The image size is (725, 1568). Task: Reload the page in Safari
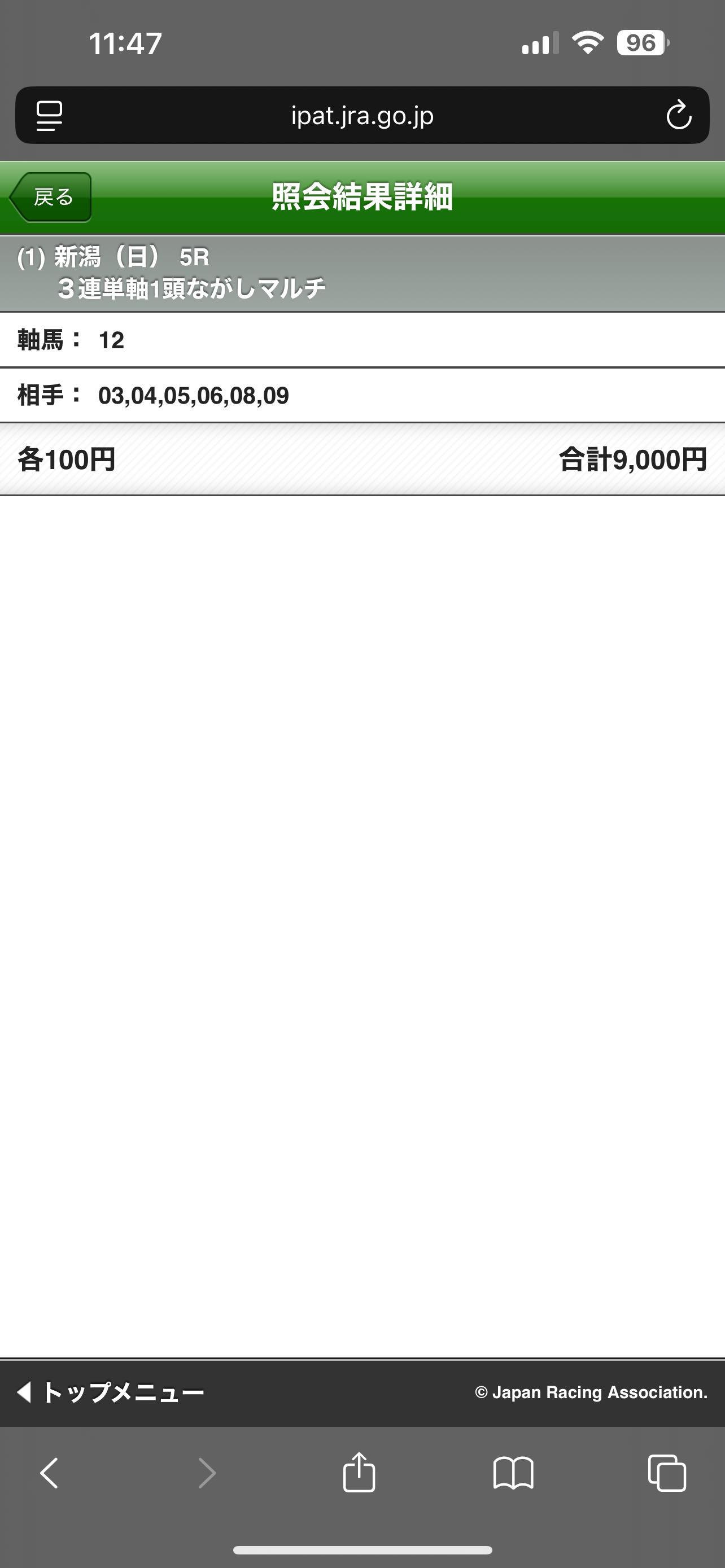(x=679, y=116)
